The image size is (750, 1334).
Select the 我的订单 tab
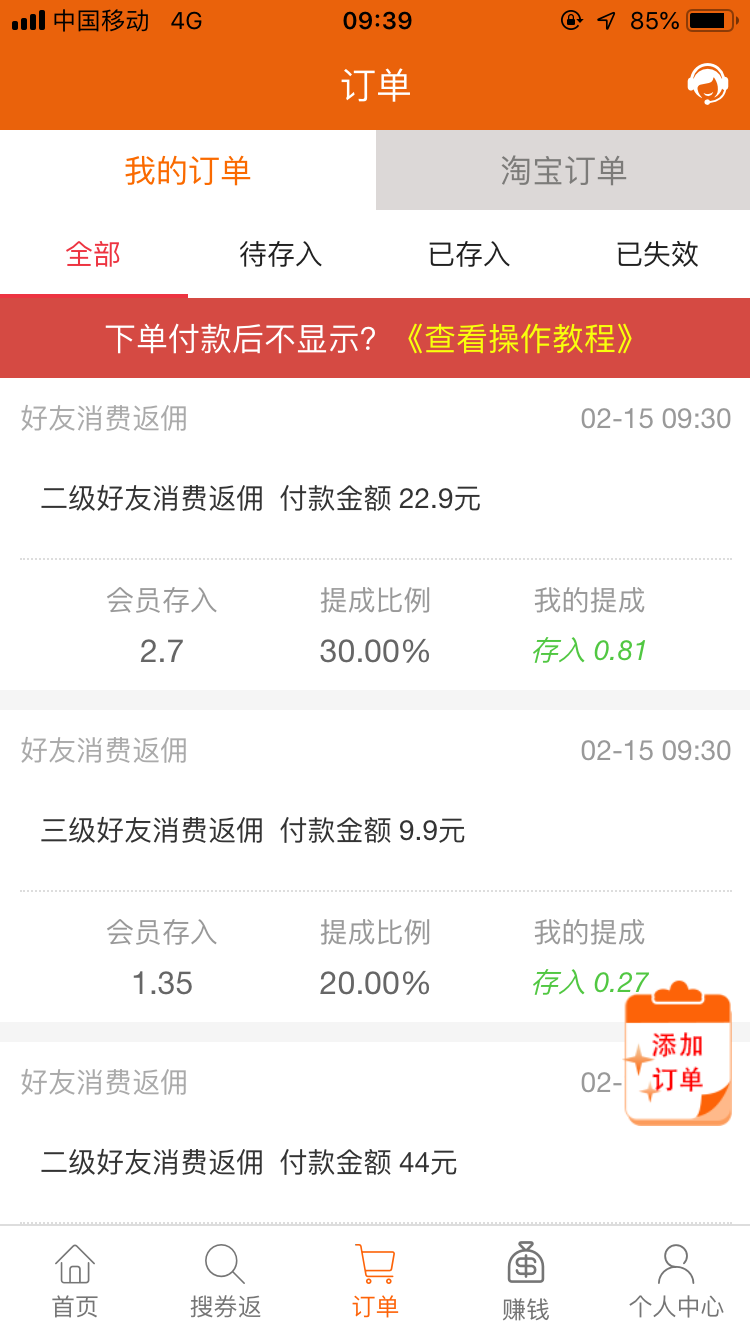click(x=188, y=170)
